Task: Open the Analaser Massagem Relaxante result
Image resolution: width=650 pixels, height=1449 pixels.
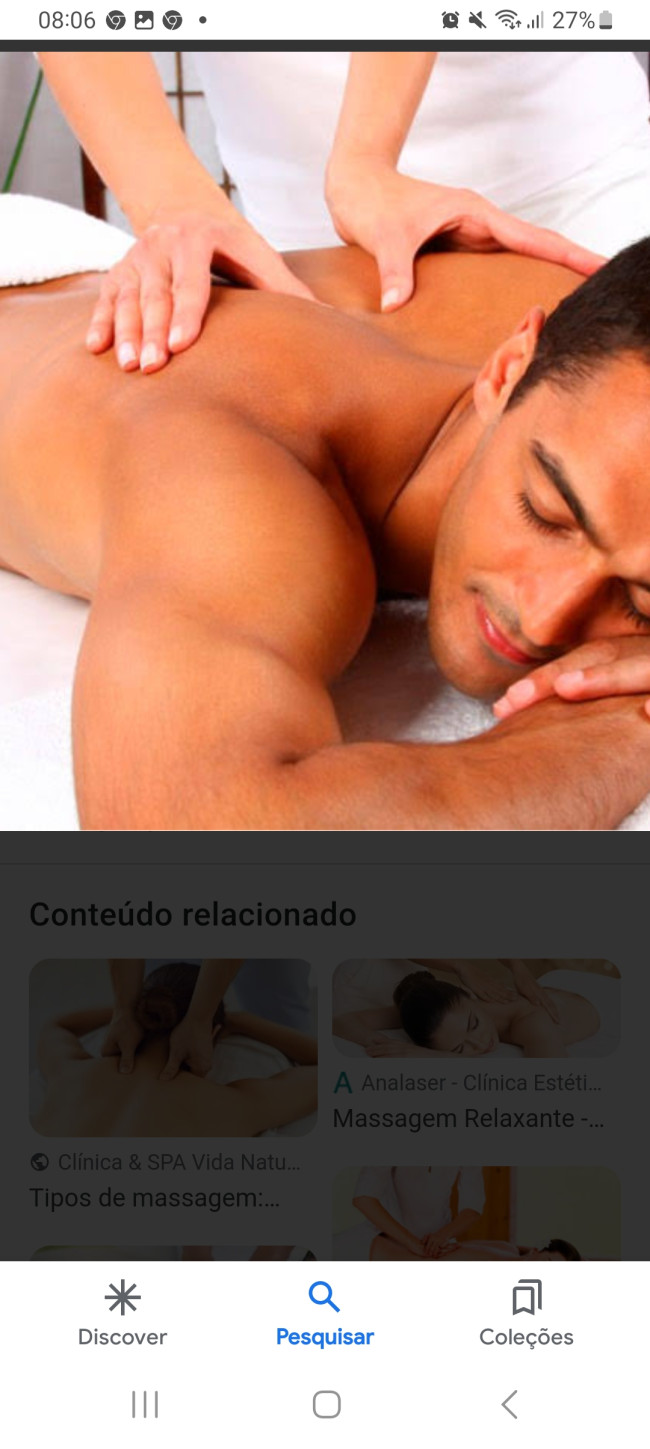Action: (476, 1046)
